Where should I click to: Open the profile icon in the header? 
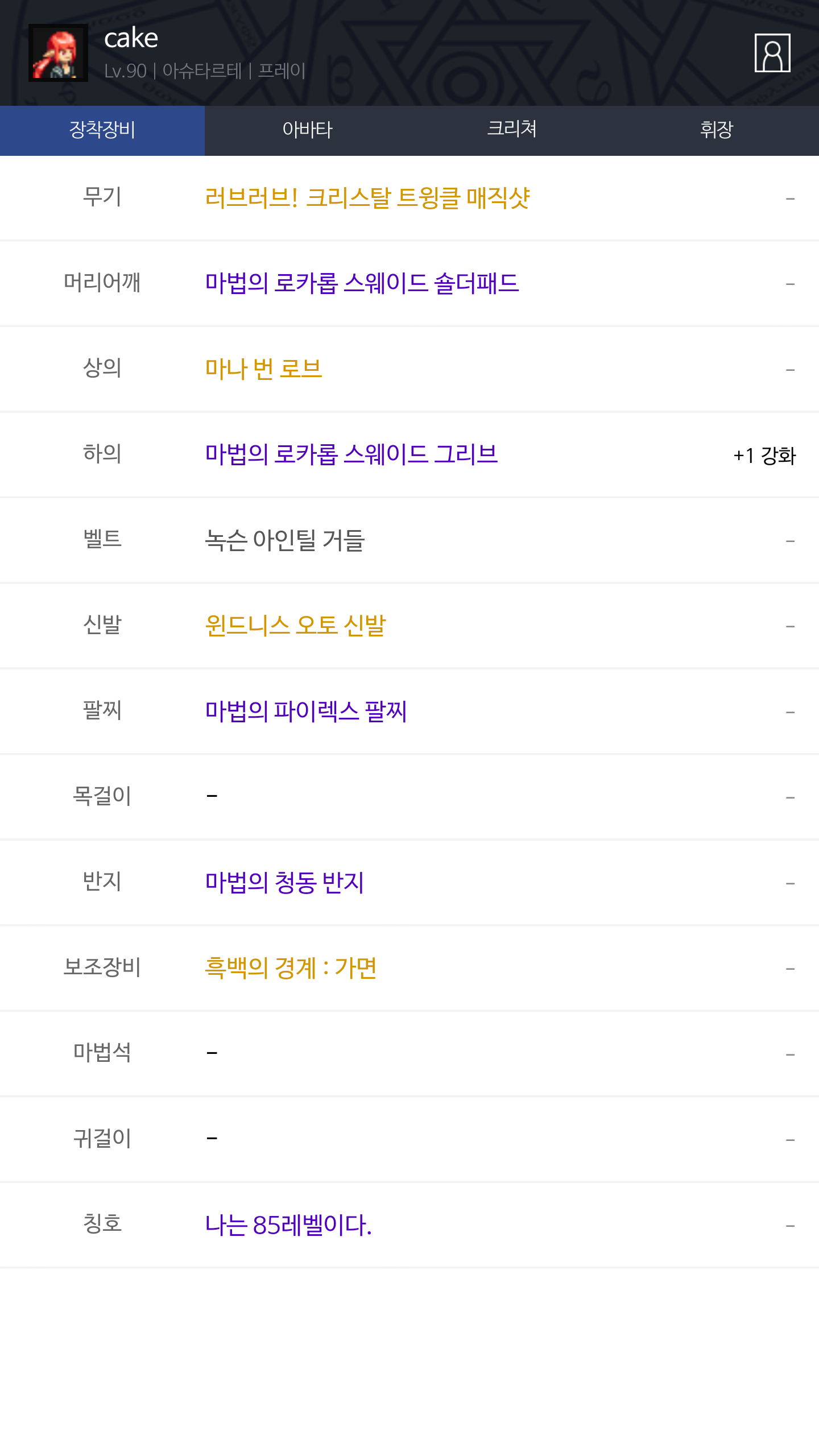[772, 53]
